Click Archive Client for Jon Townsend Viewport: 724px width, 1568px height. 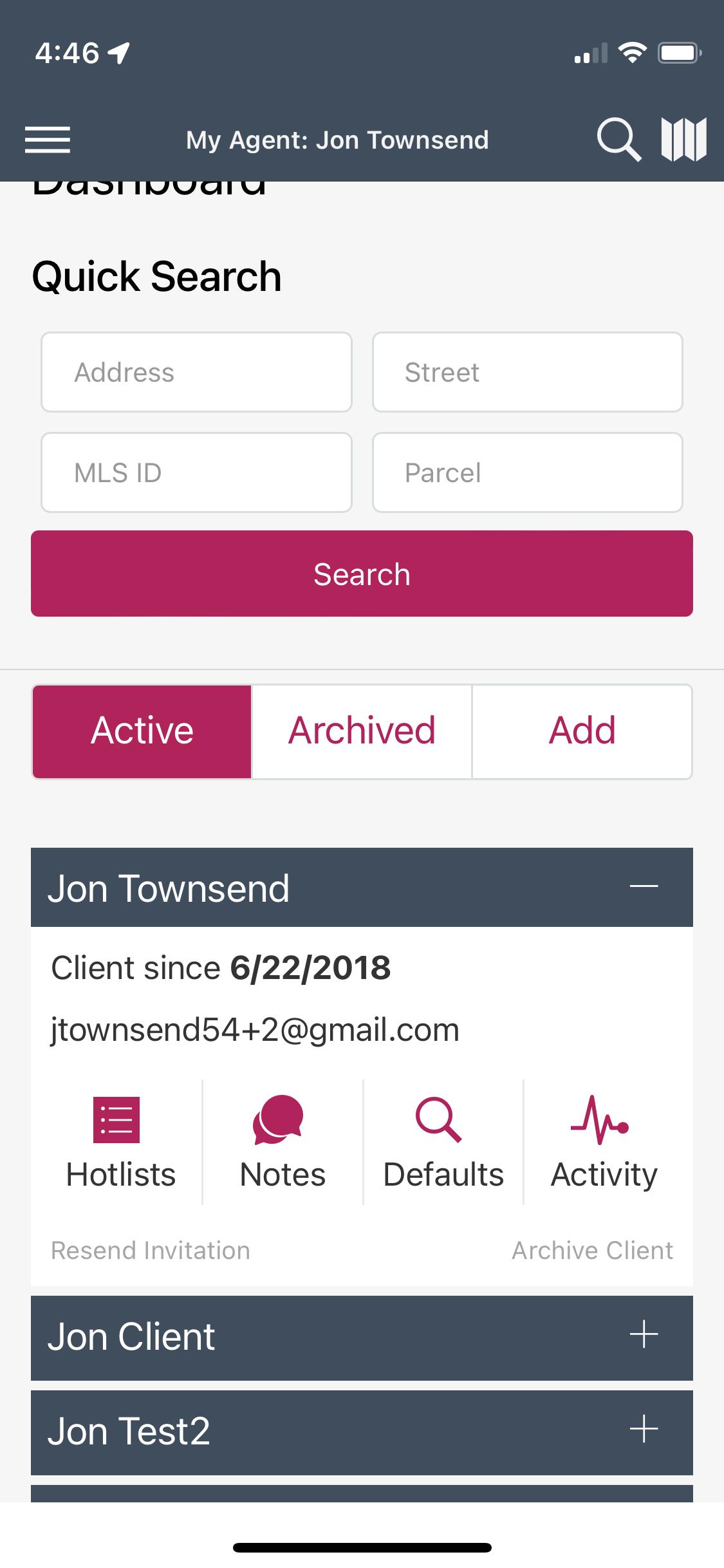[x=592, y=1249]
